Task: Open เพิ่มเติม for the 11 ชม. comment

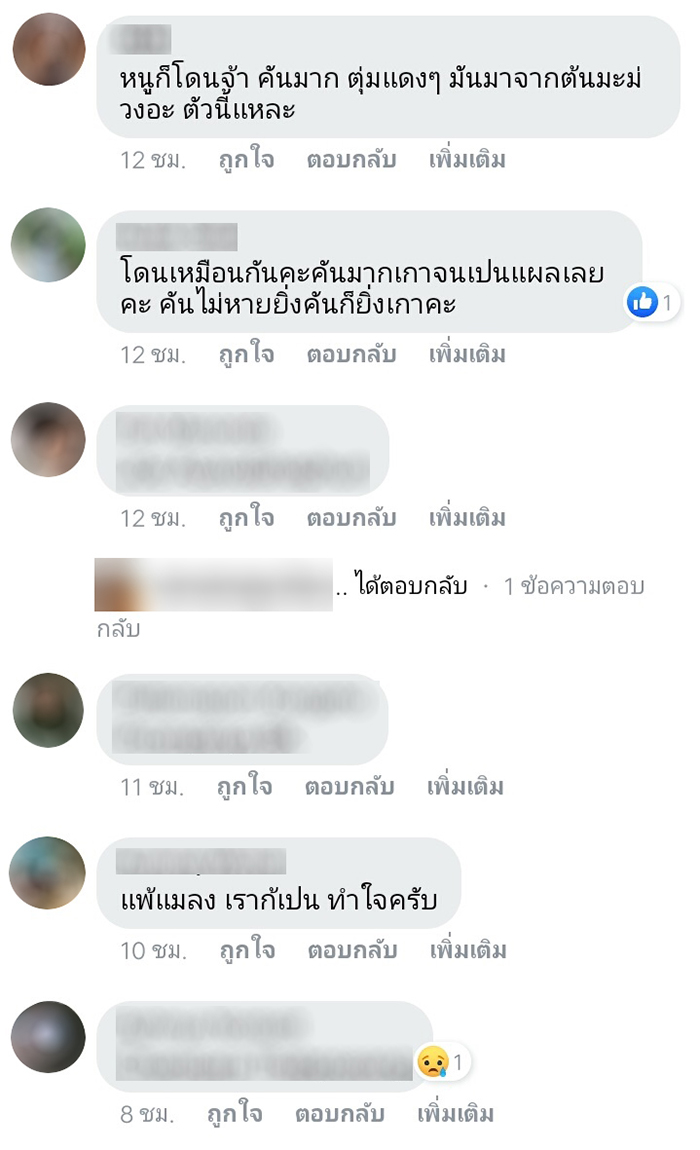Action: coord(465,787)
